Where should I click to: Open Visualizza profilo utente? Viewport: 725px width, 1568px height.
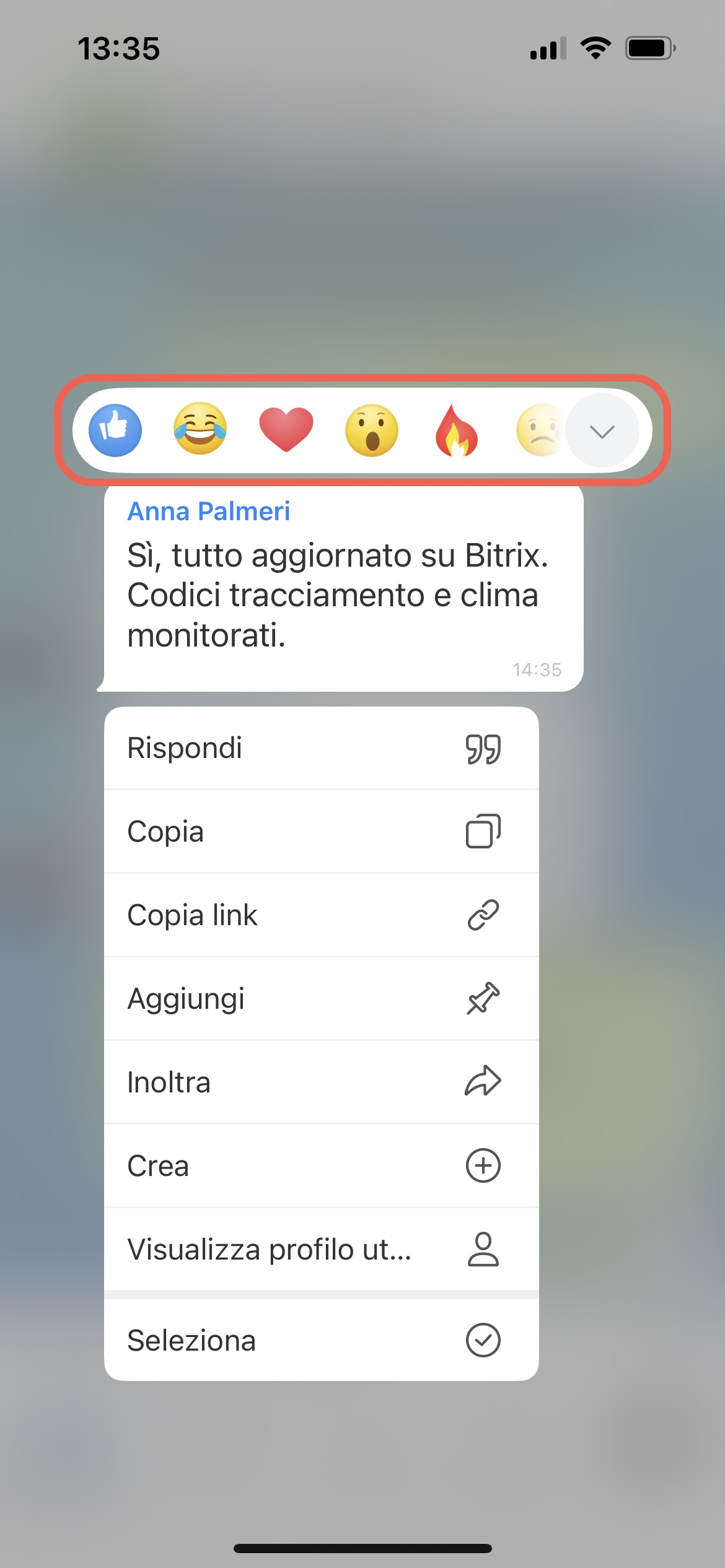[321, 1250]
